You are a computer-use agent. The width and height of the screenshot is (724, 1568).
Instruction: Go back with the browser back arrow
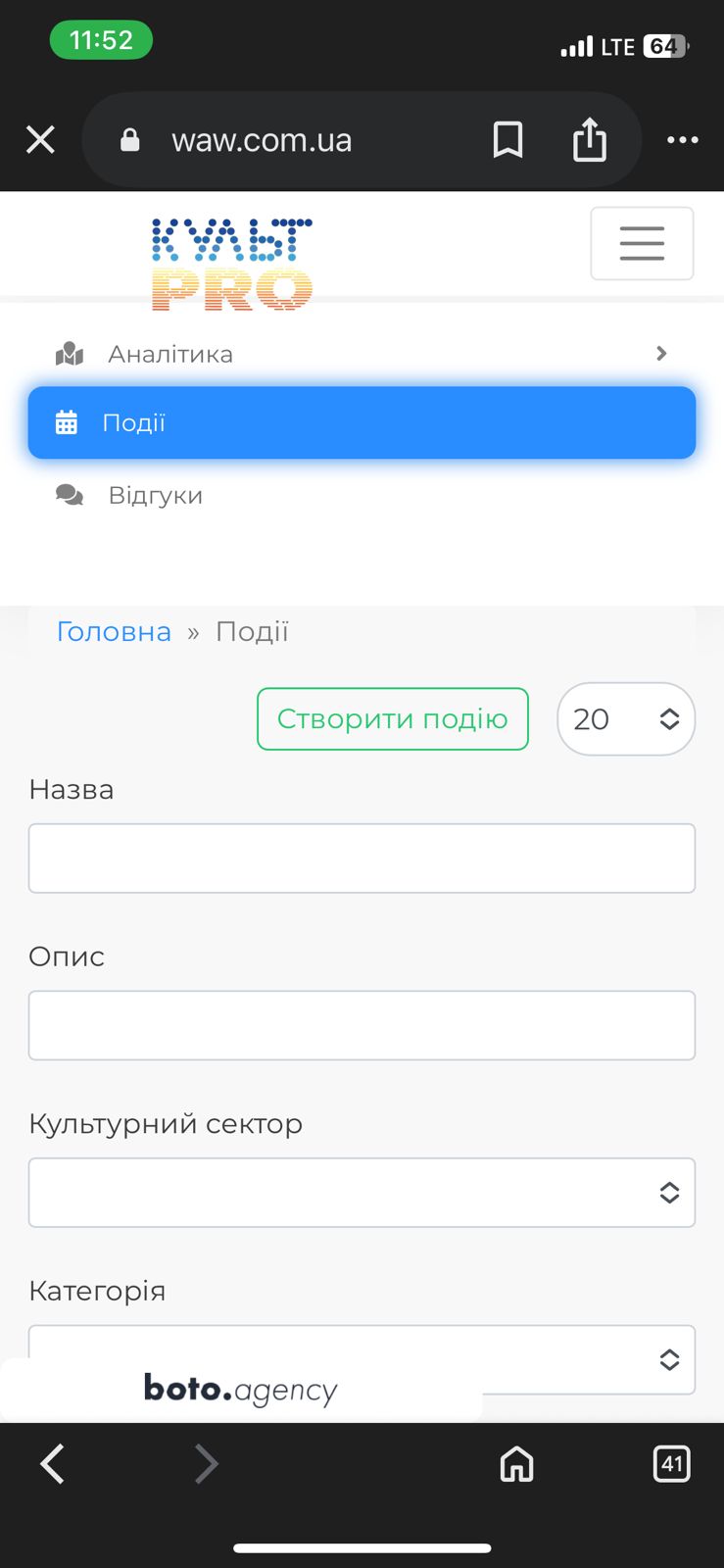pyautogui.click(x=52, y=1464)
